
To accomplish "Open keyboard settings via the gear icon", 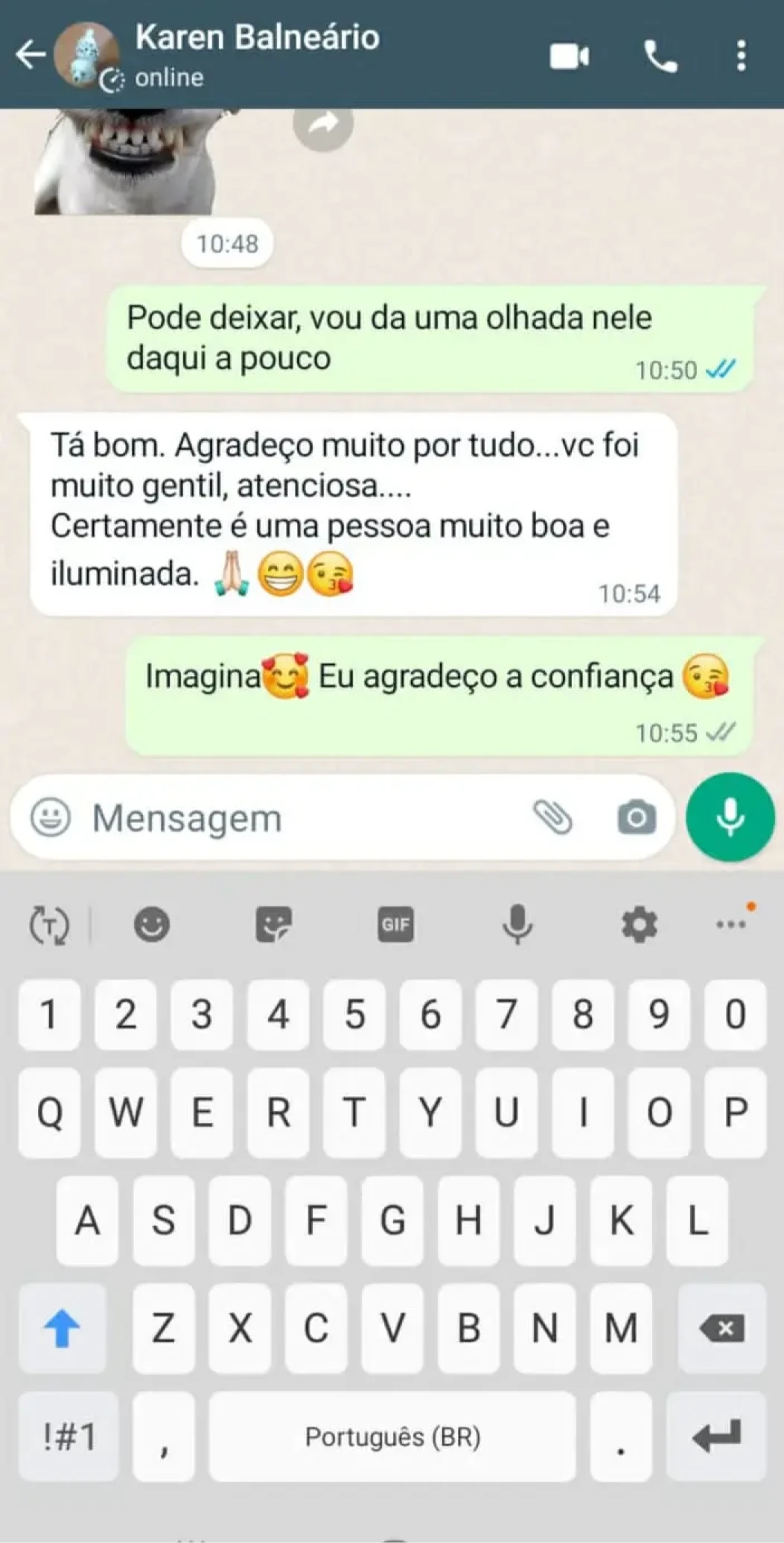I will coord(639,925).
